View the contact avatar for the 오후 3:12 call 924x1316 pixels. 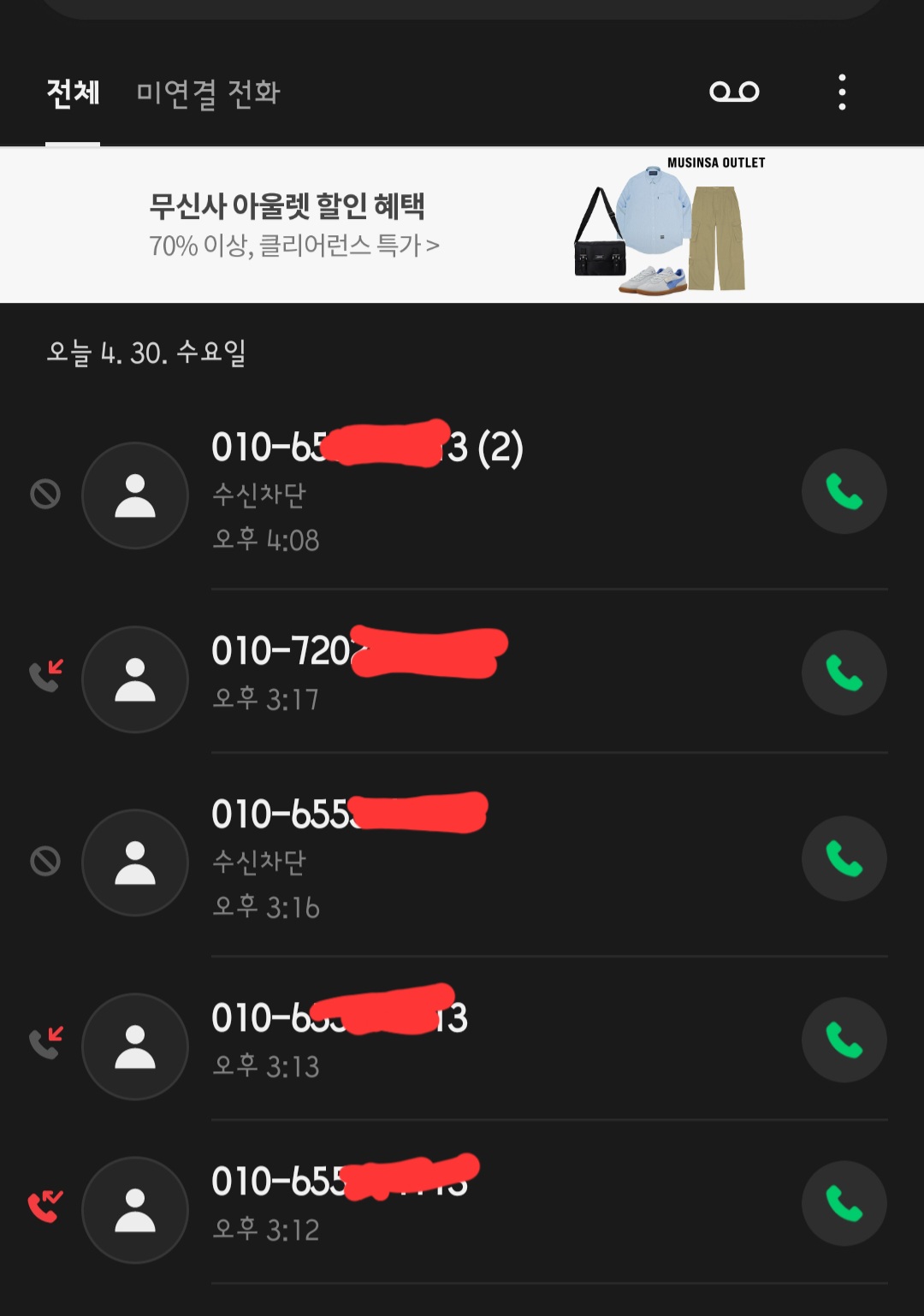[135, 1209]
